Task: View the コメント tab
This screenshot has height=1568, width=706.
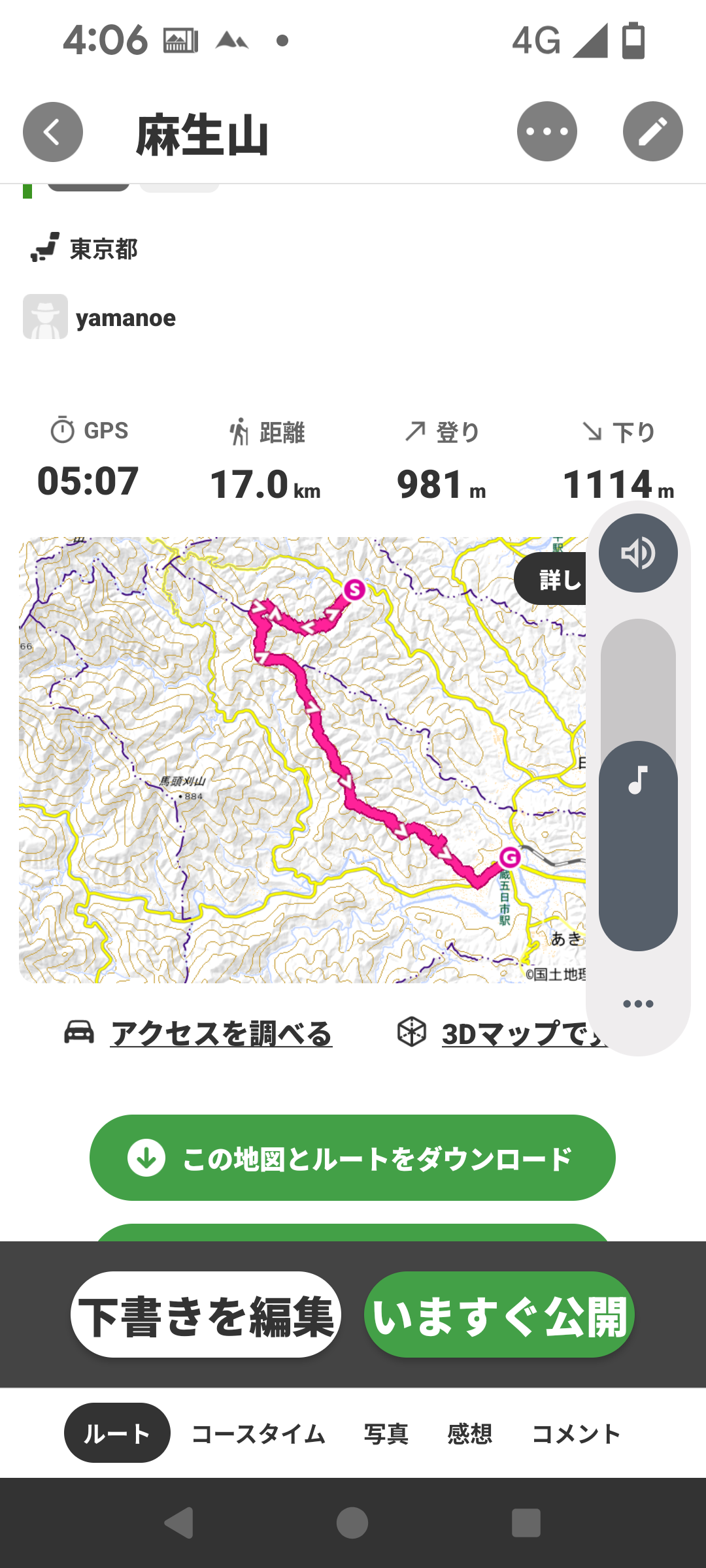Action: [x=576, y=1433]
